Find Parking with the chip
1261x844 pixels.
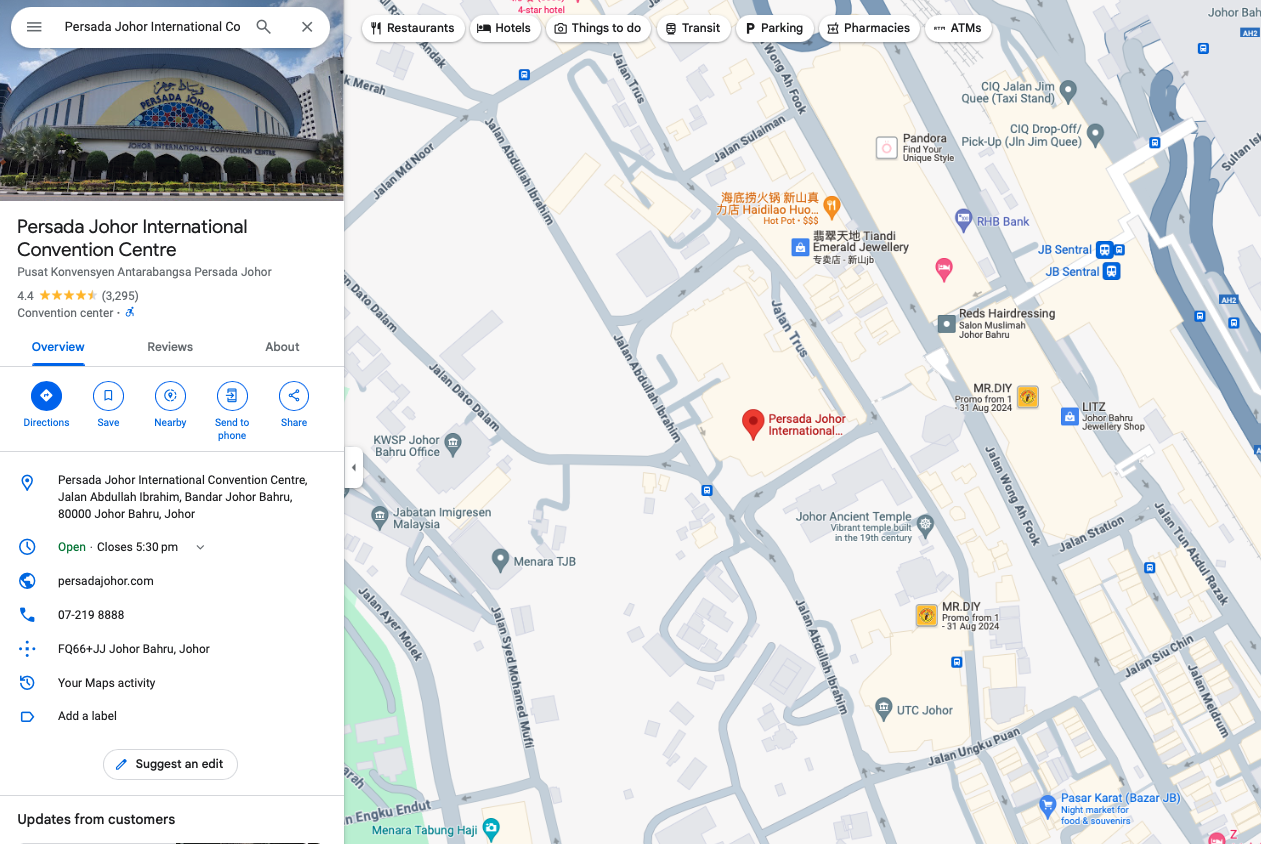click(x=774, y=28)
